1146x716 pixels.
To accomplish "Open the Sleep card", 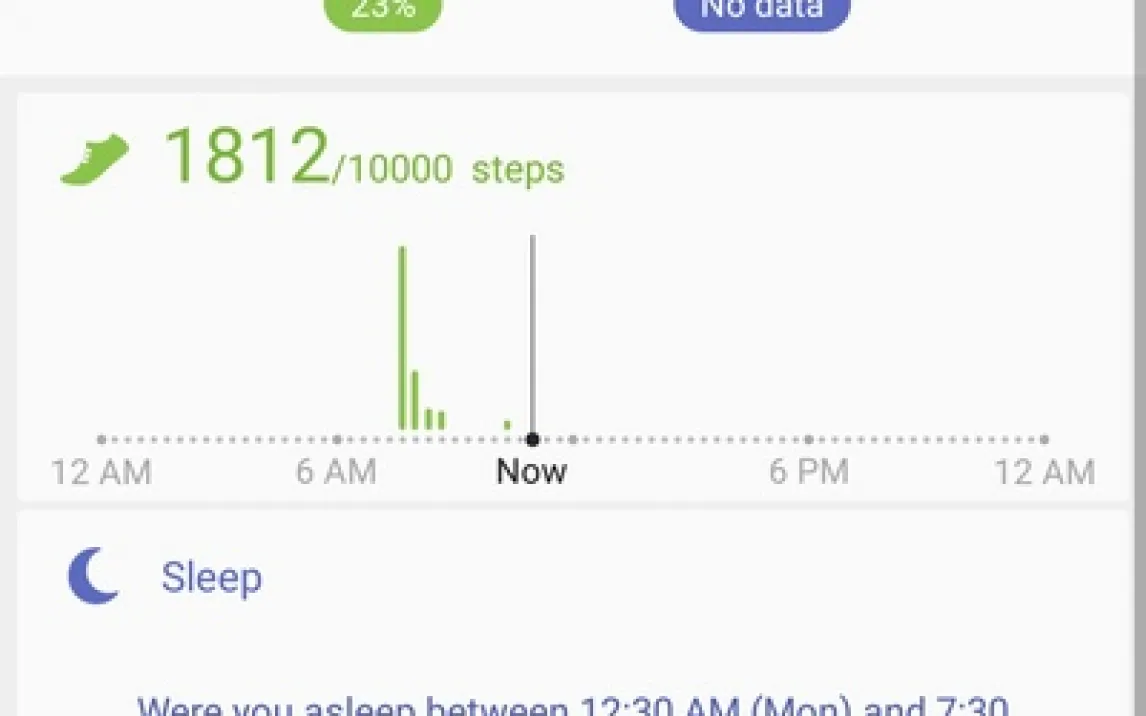I will (x=212, y=578).
